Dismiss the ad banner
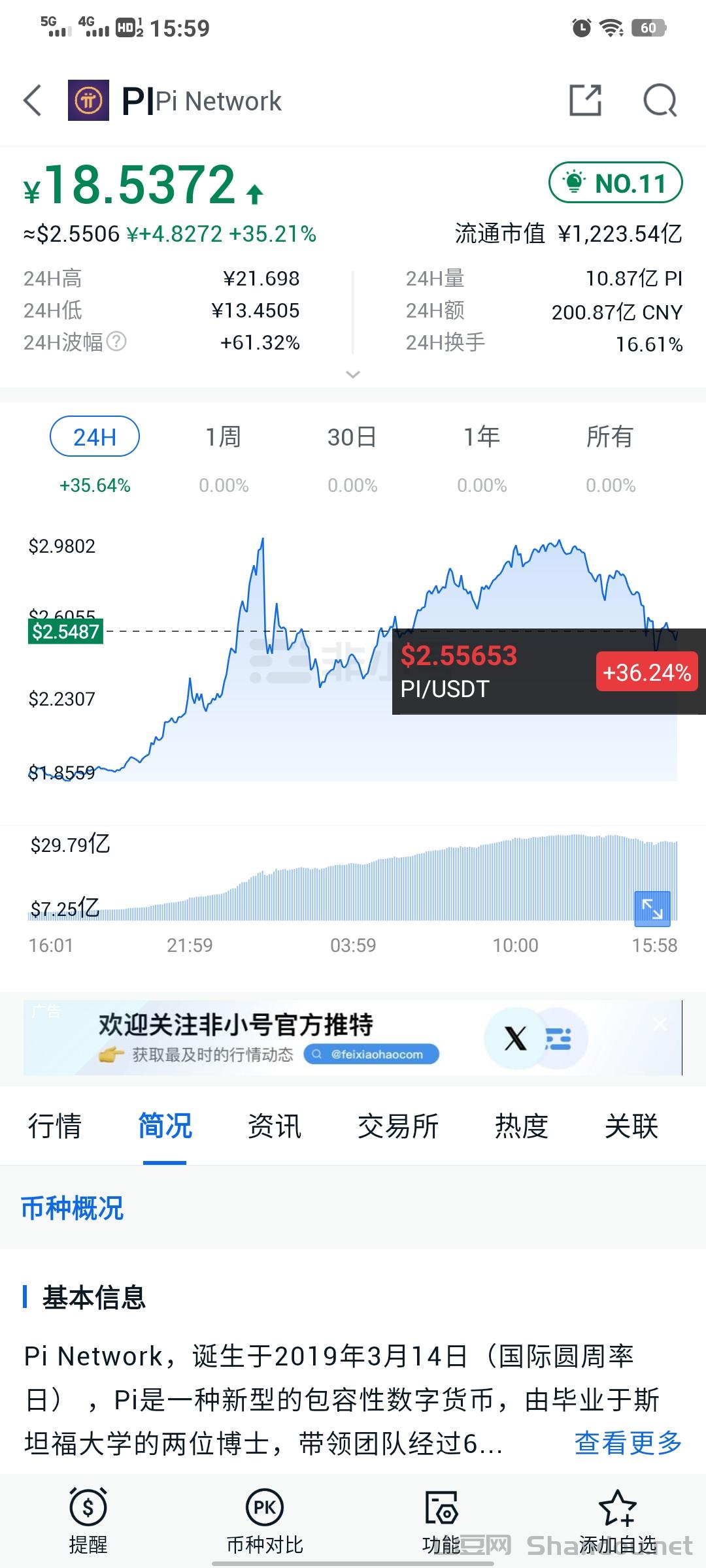The height and width of the screenshot is (1568, 706). [x=660, y=1024]
